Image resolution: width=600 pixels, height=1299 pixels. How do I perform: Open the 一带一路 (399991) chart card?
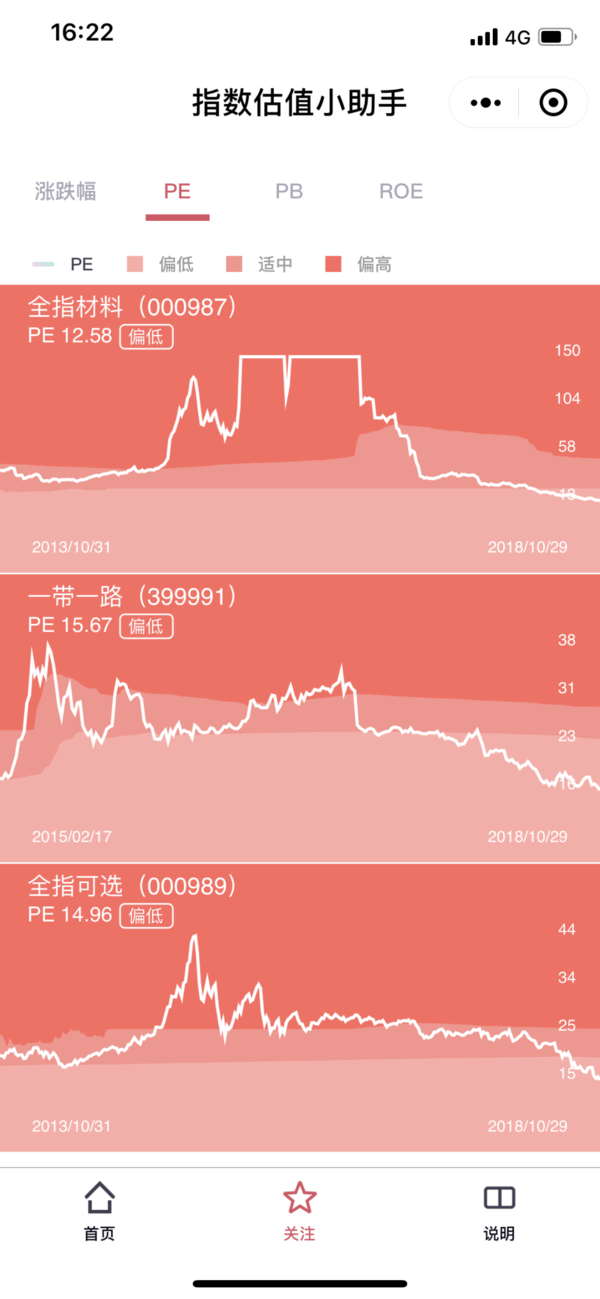(x=300, y=718)
